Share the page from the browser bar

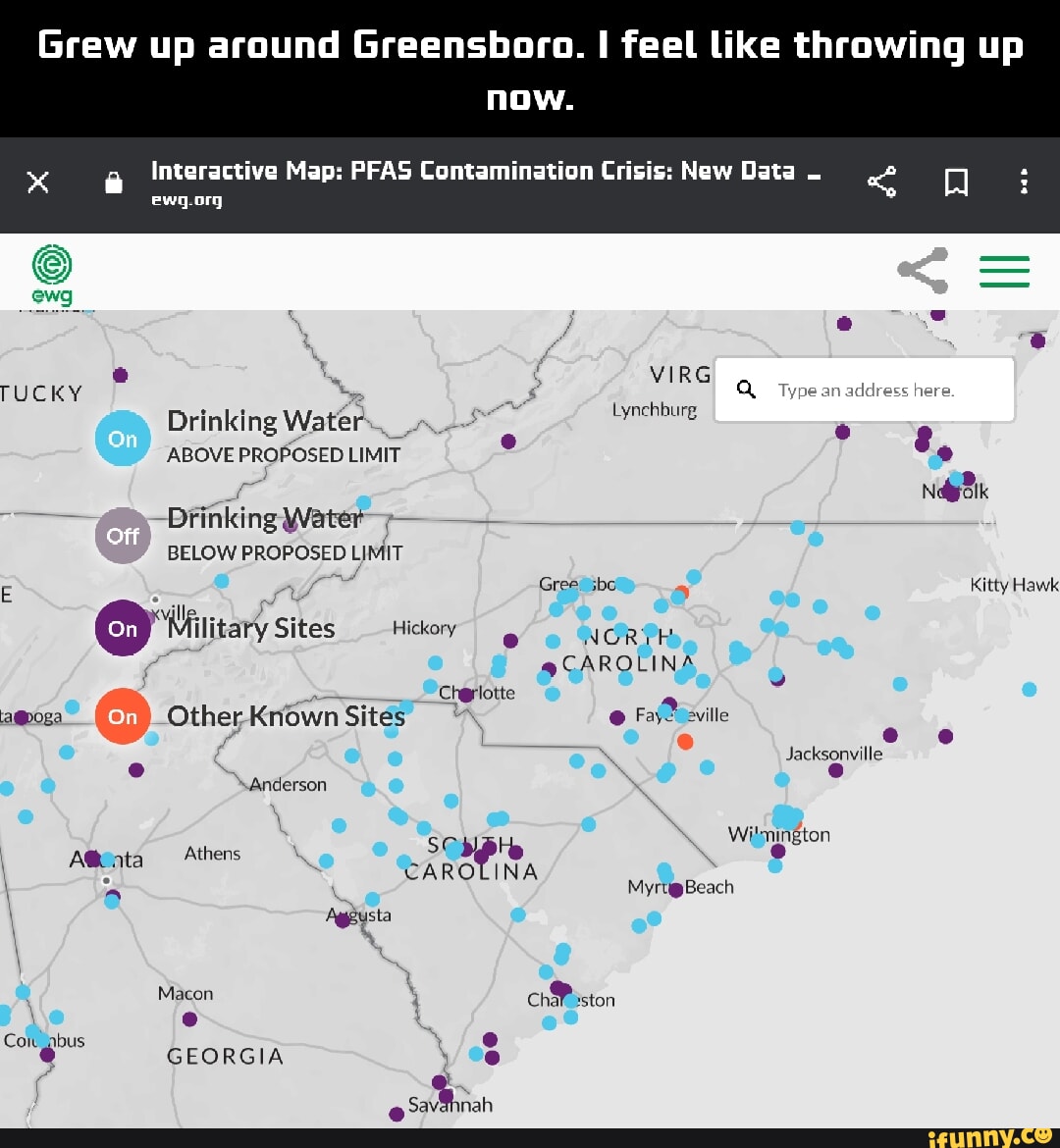[x=881, y=183]
